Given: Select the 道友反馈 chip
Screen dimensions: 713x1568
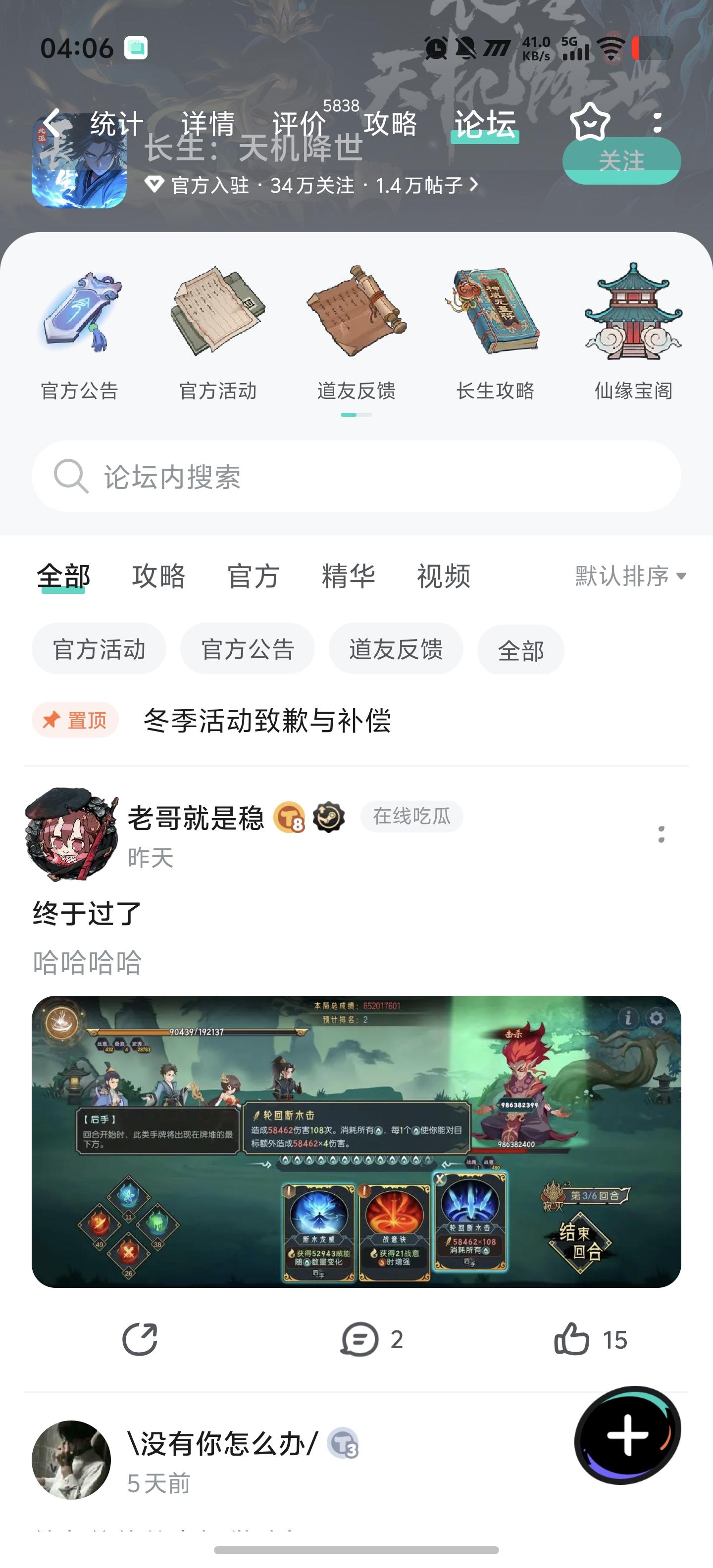Looking at the screenshot, I should (396, 649).
